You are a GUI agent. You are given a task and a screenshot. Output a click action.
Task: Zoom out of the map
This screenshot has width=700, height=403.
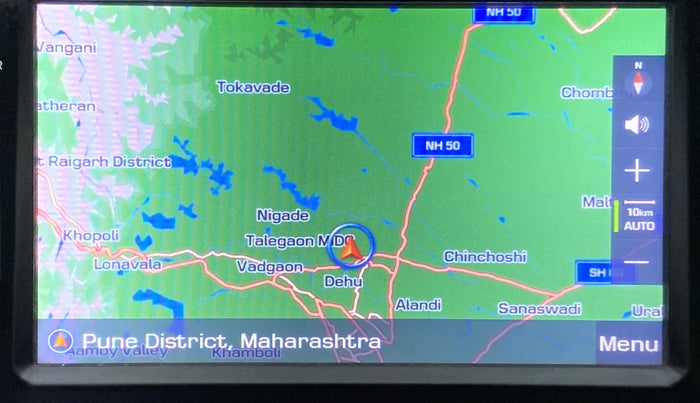pos(637,262)
